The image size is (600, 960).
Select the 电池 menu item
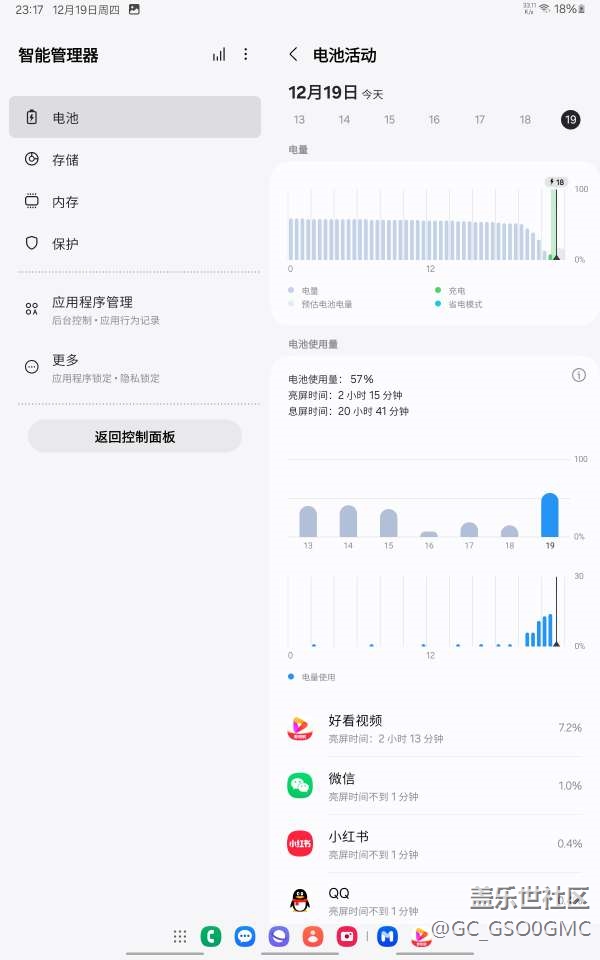click(x=135, y=117)
